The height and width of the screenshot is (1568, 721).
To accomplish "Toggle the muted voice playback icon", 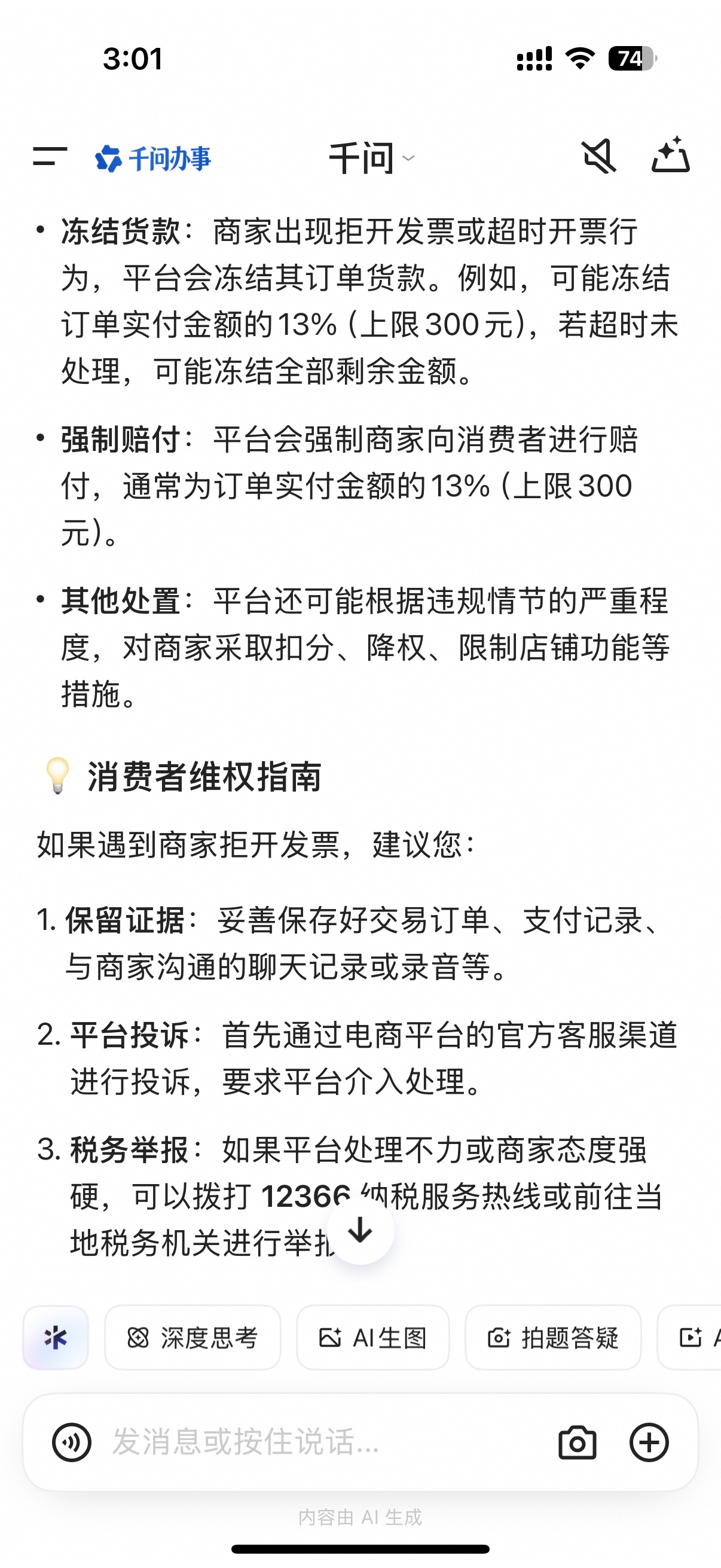I will point(598,157).
